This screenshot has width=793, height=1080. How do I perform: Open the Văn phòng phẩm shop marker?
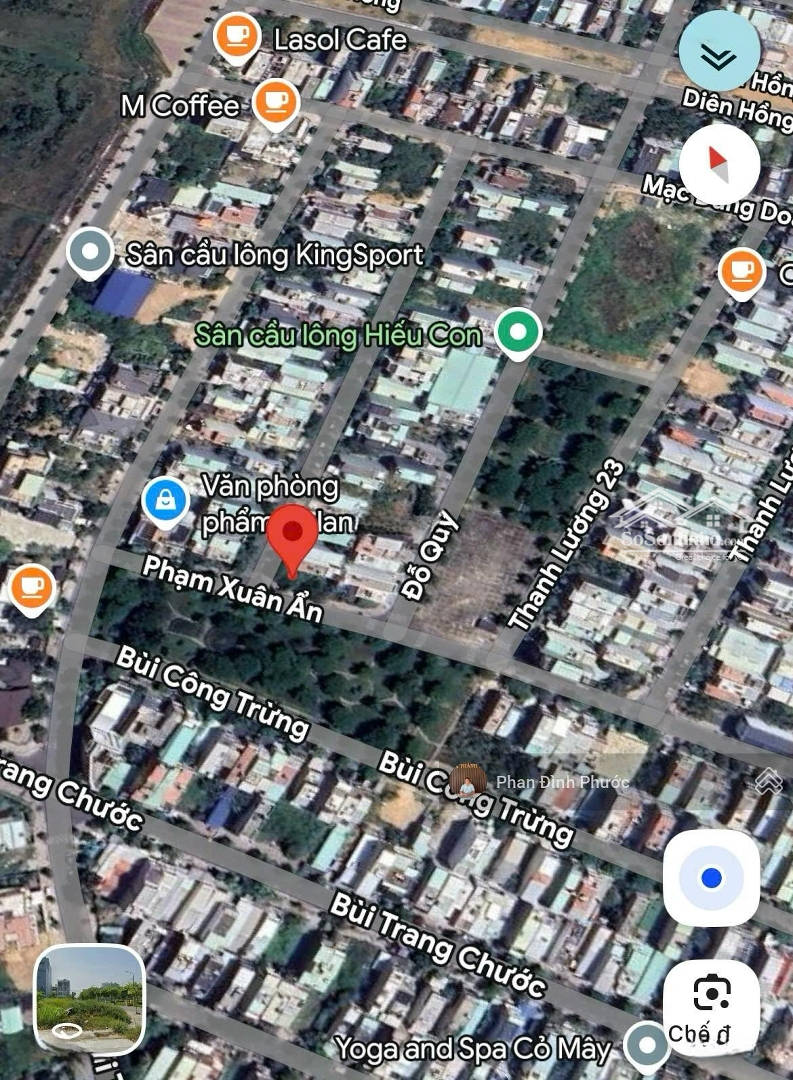(166, 501)
